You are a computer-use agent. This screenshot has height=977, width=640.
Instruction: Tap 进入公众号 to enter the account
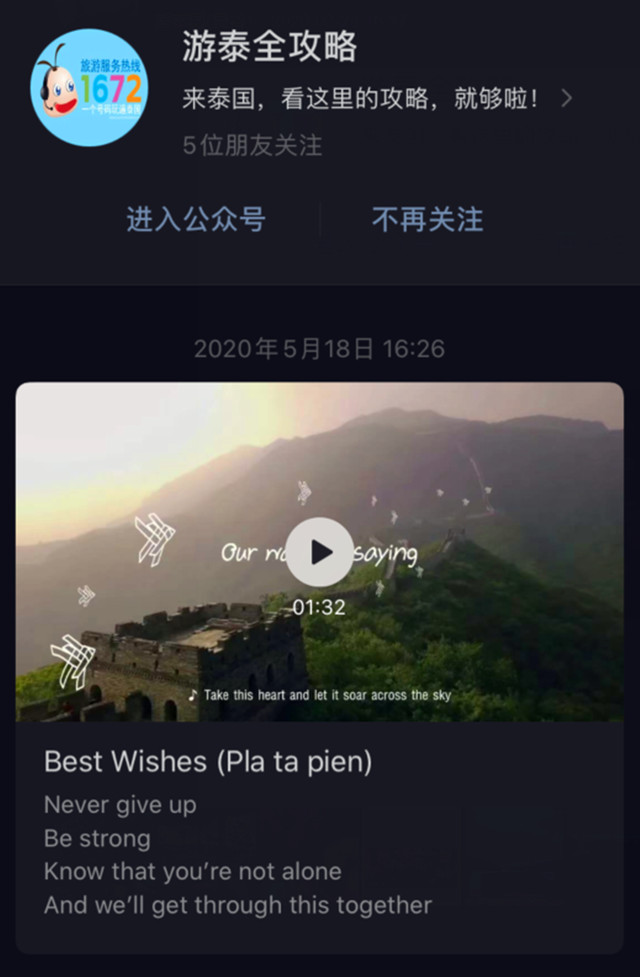(x=196, y=220)
